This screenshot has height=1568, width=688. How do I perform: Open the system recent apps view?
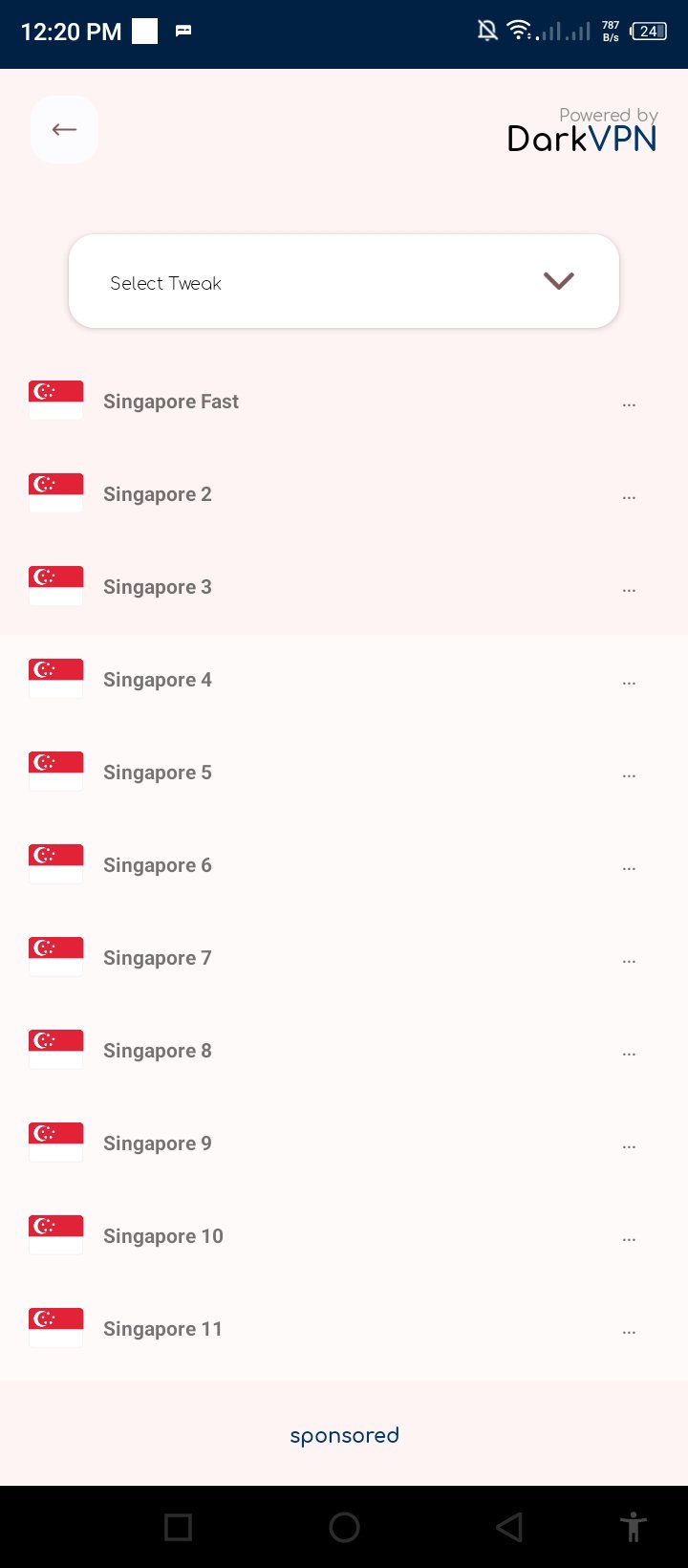tap(178, 1527)
